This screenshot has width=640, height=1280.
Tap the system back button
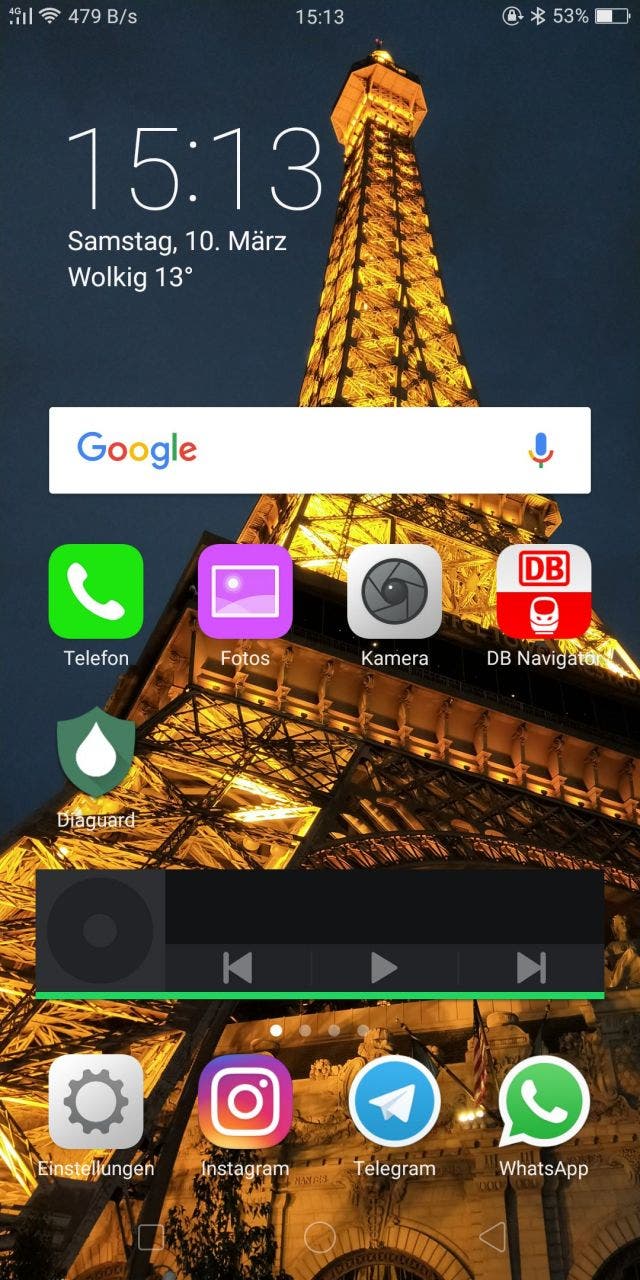pyautogui.click(x=492, y=1238)
